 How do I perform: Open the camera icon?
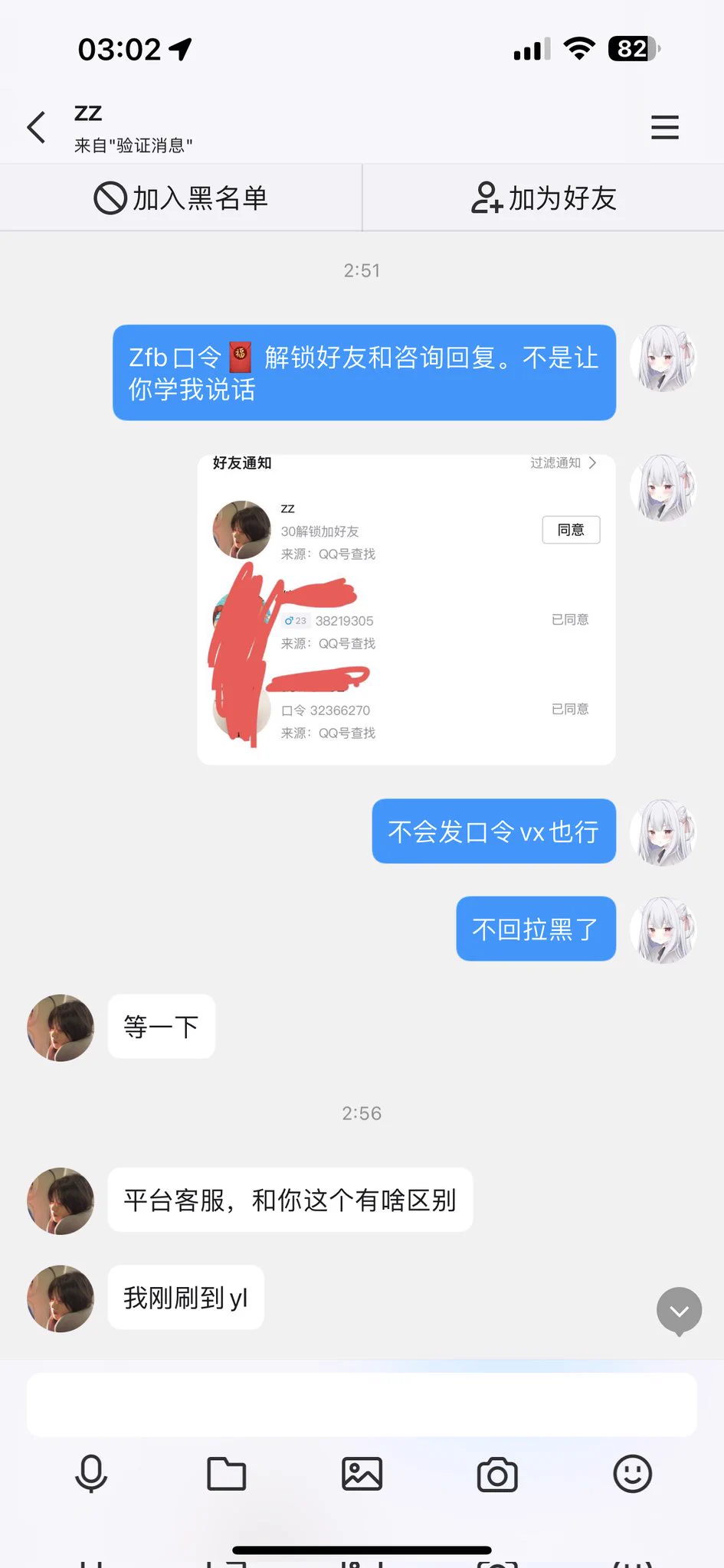[497, 1474]
